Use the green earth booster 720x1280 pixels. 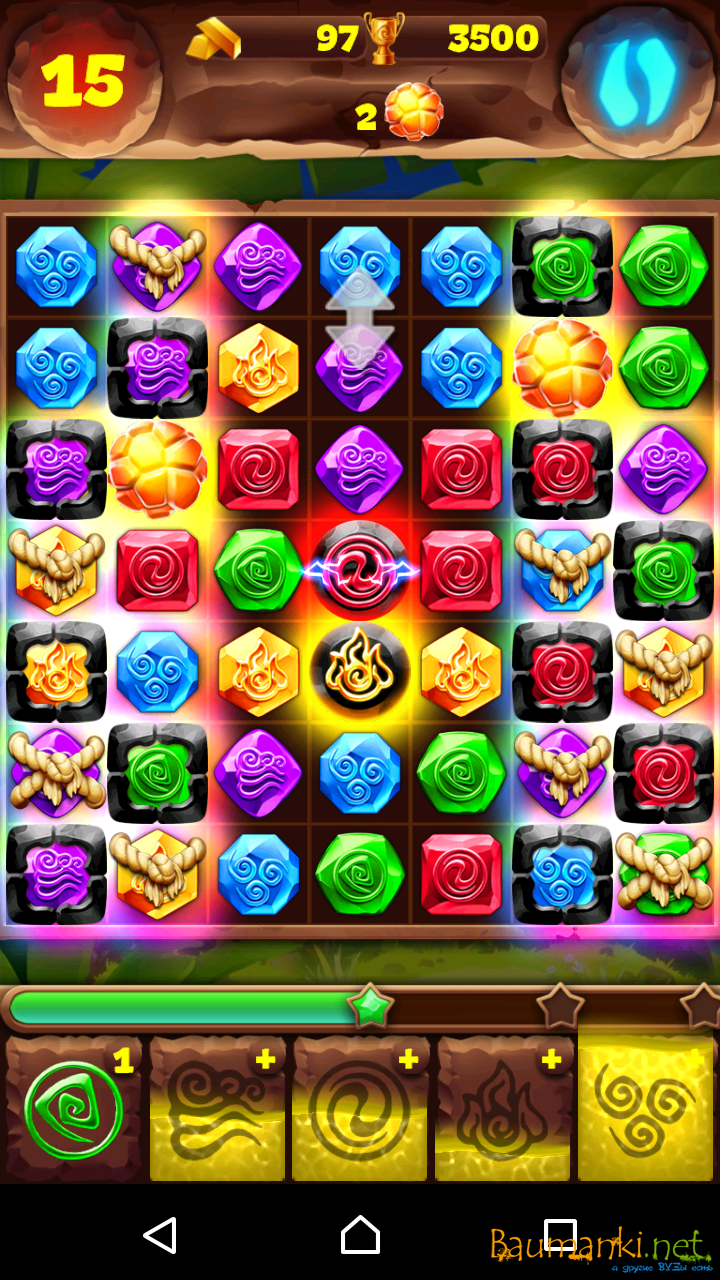tap(74, 1110)
